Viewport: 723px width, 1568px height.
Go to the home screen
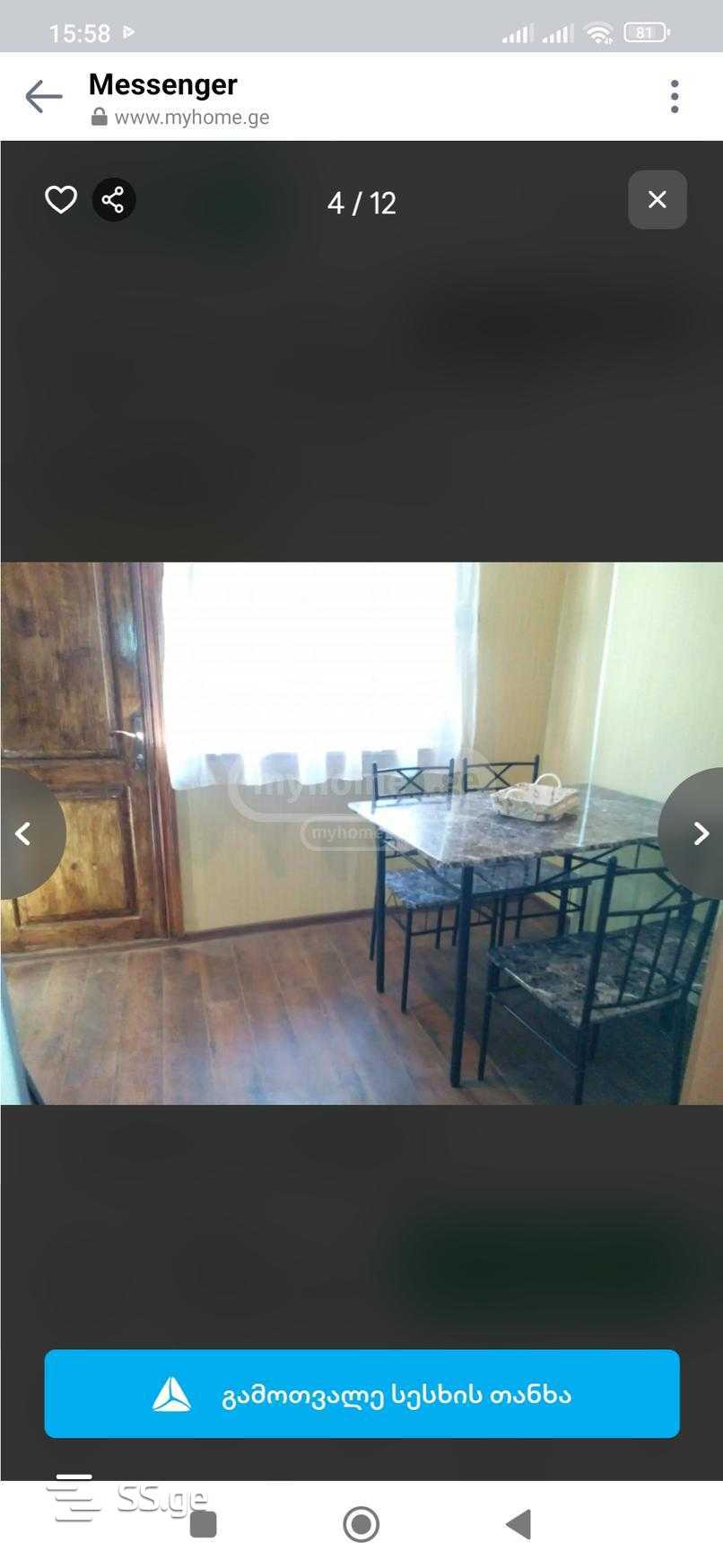[x=361, y=1524]
